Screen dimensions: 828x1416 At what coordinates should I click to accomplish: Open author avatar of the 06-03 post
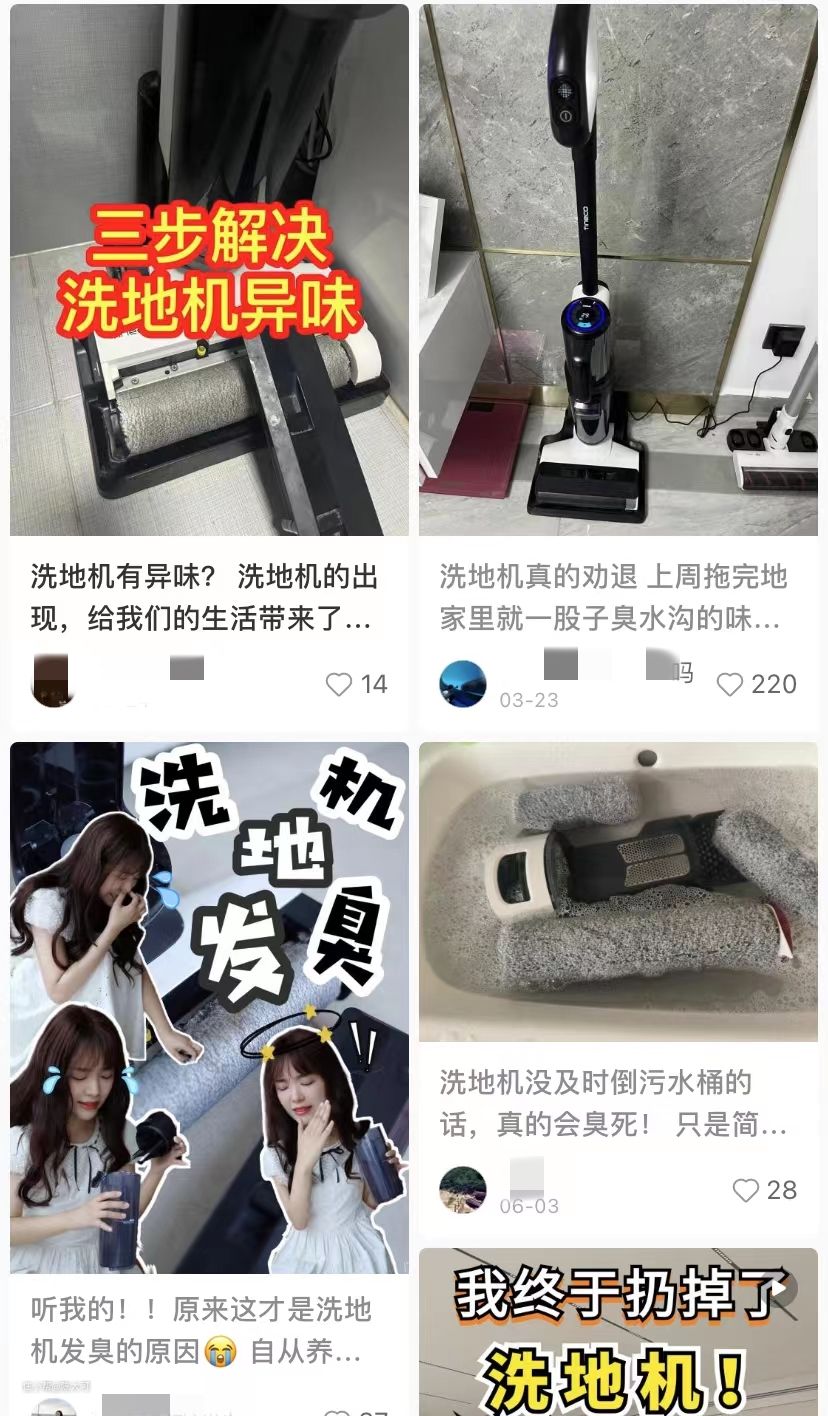click(463, 1190)
